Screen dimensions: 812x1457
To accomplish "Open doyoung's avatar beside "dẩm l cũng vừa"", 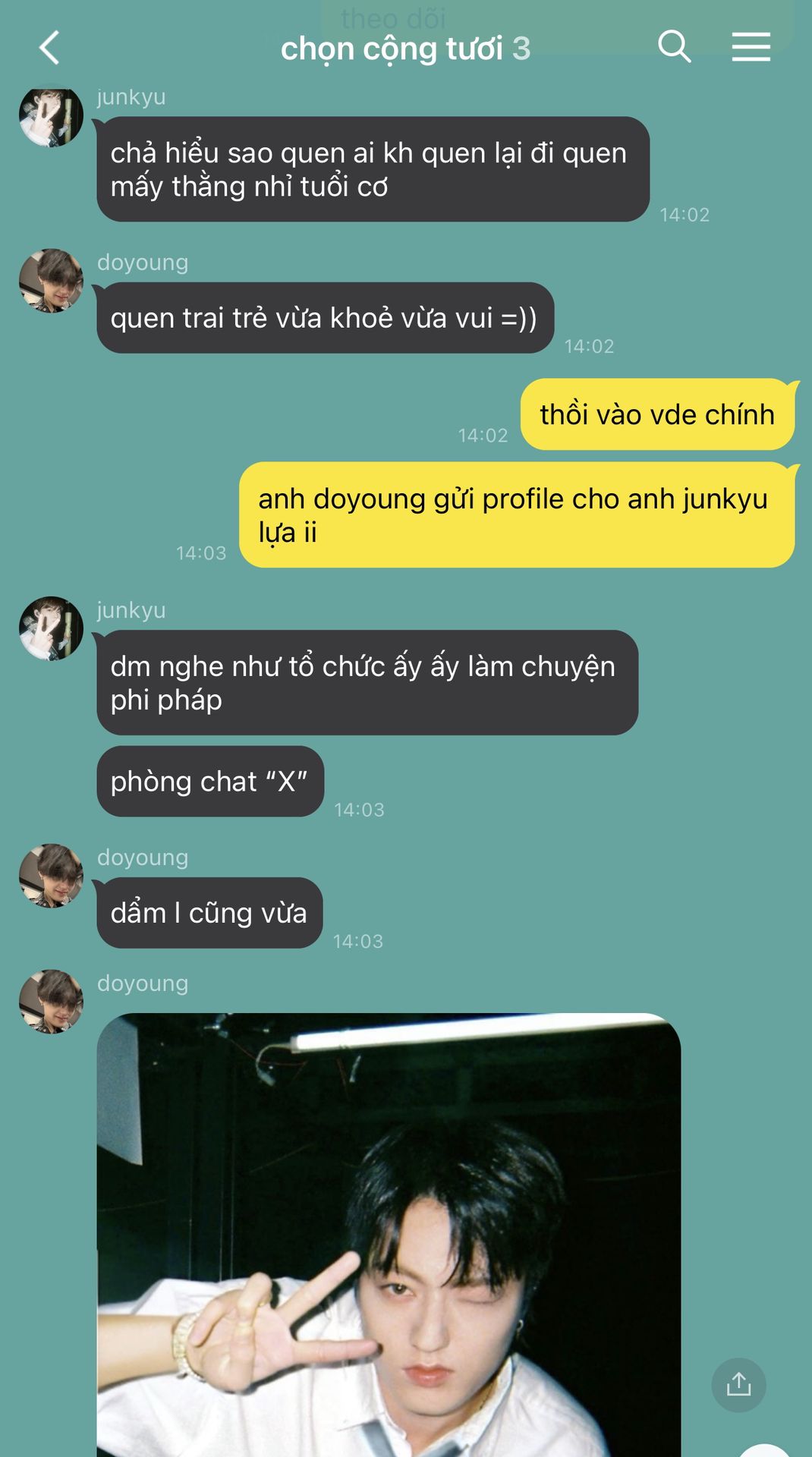I will pyautogui.click(x=51, y=876).
